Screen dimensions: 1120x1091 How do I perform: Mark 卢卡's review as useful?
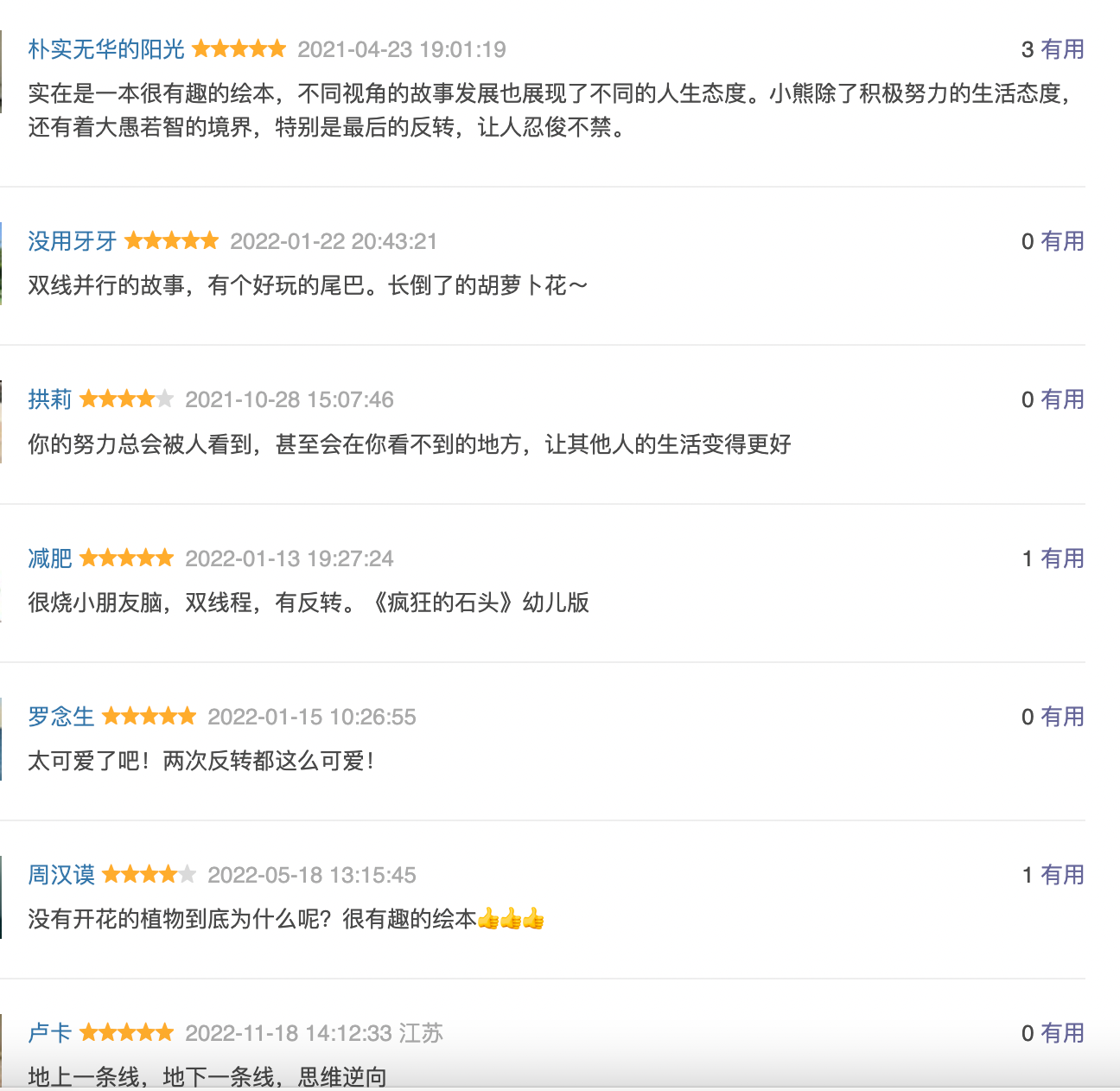pos(1062,1033)
